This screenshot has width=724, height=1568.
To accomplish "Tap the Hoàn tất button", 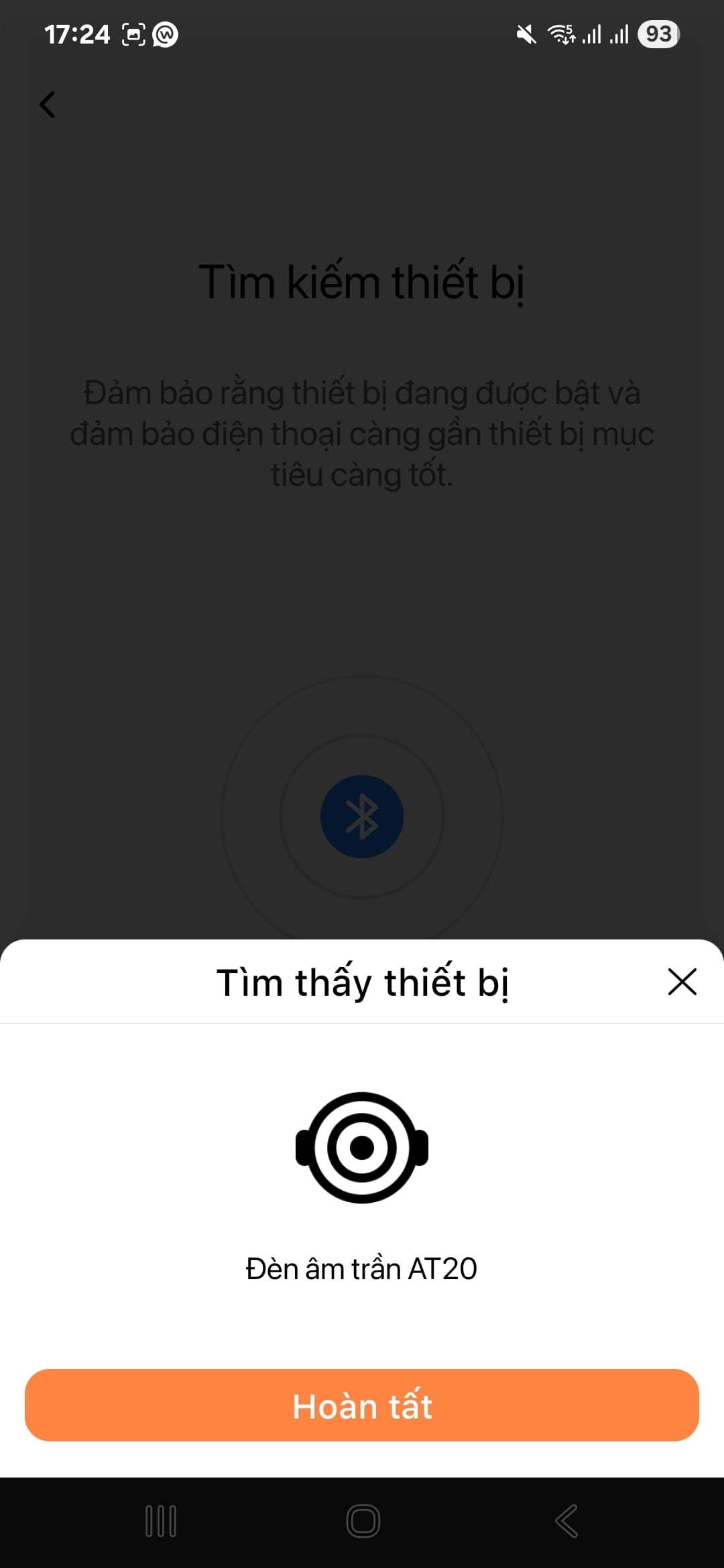I will (x=362, y=1405).
